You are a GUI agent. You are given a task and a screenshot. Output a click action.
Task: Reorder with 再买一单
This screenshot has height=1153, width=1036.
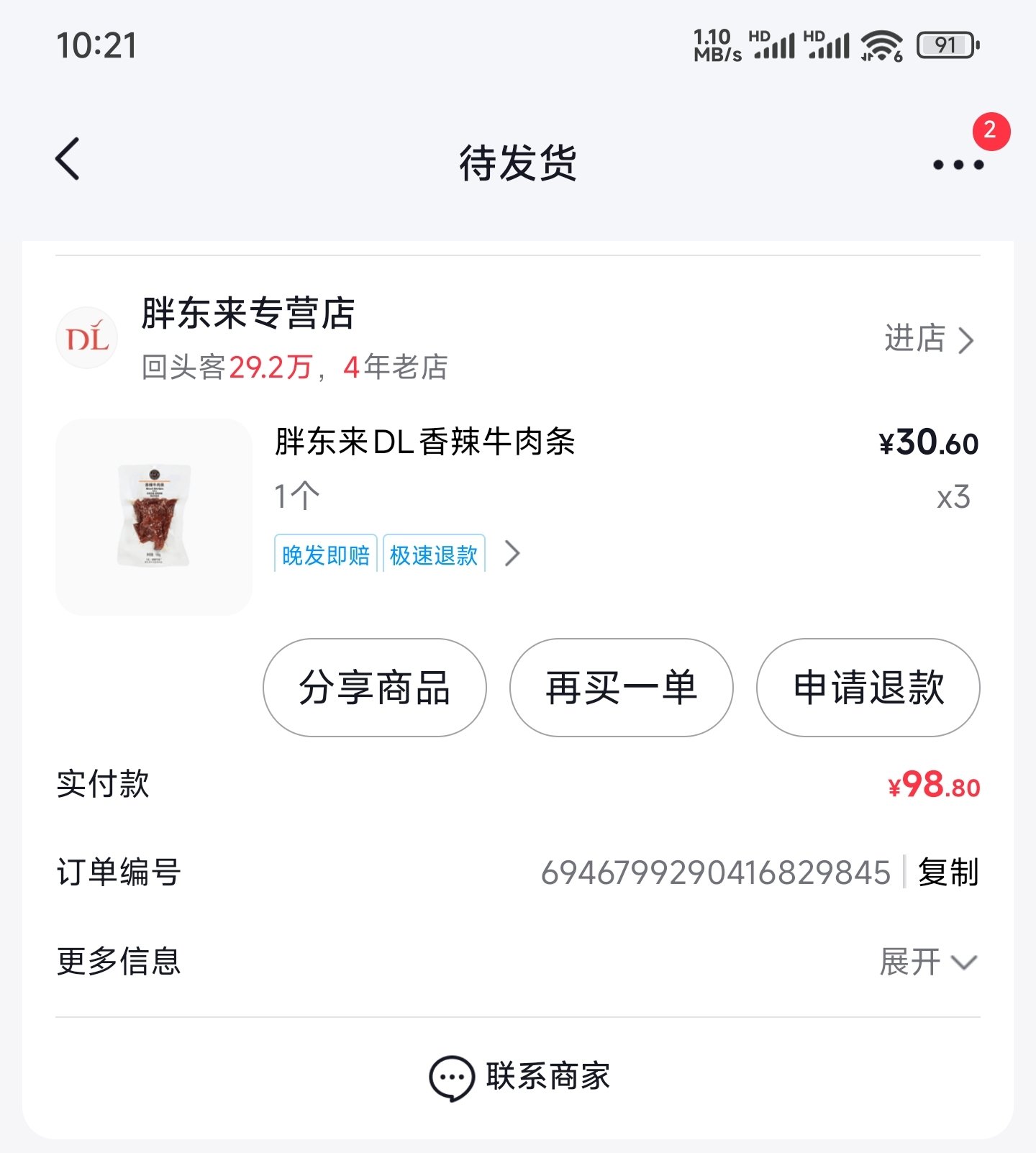621,688
